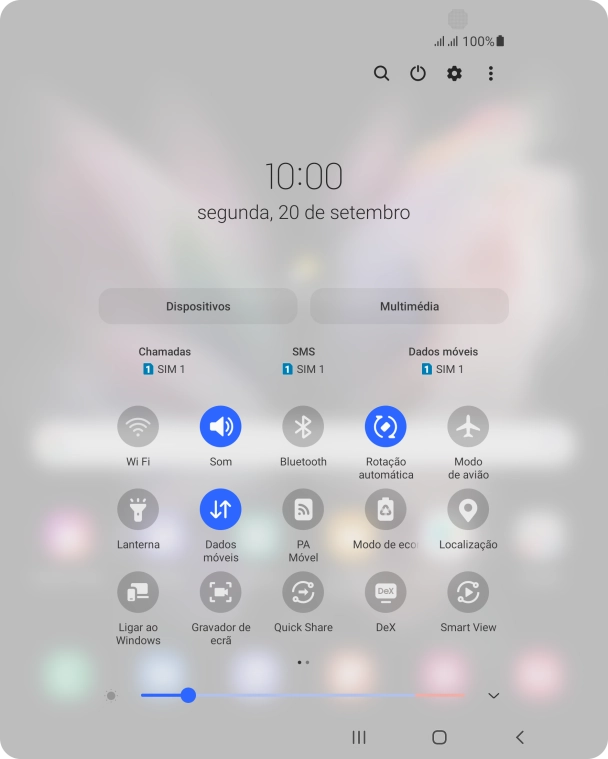Switch on the Lanterna flashlight
Viewport: 608px width, 759px height.
(x=138, y=509)
